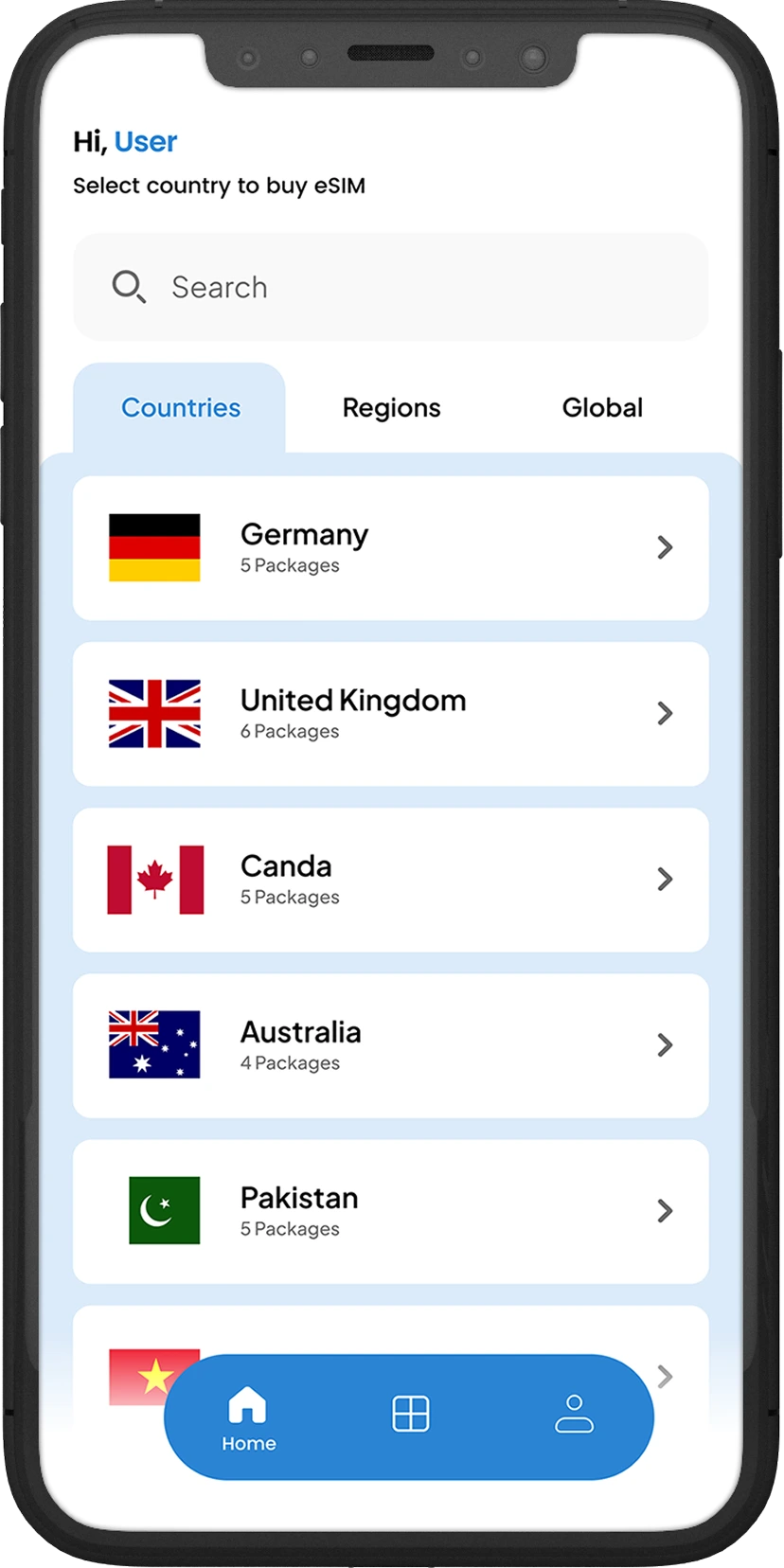
Task: Open United Kingdom eSIM packages
Action: point(390,714)
